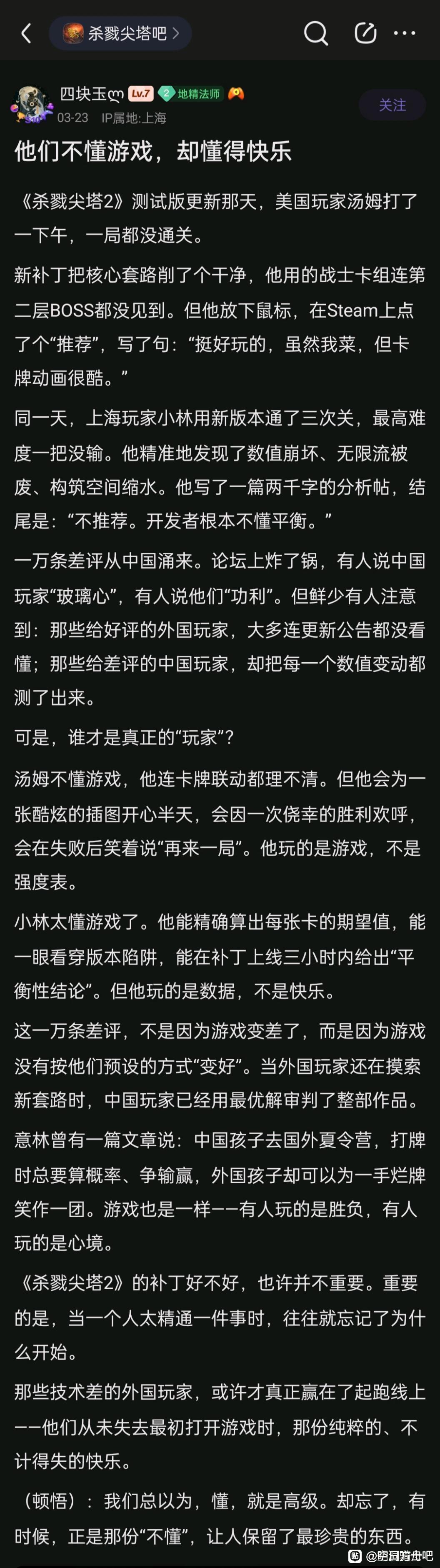The image size is (440, 1568).
Task: Open the three-dot overflow menu
Action: coord(405,33)
